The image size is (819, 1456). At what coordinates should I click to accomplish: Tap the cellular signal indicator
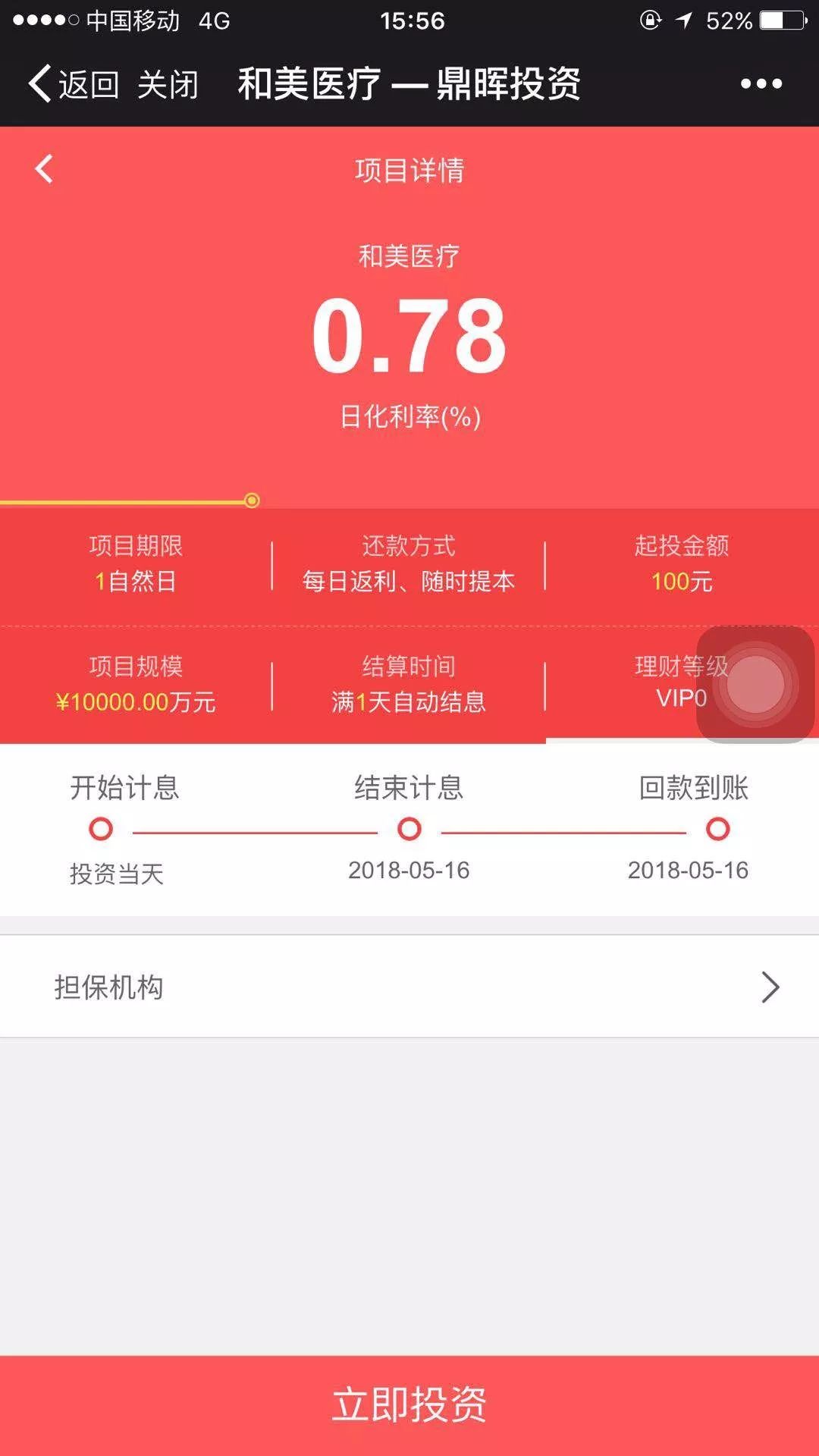45,20
